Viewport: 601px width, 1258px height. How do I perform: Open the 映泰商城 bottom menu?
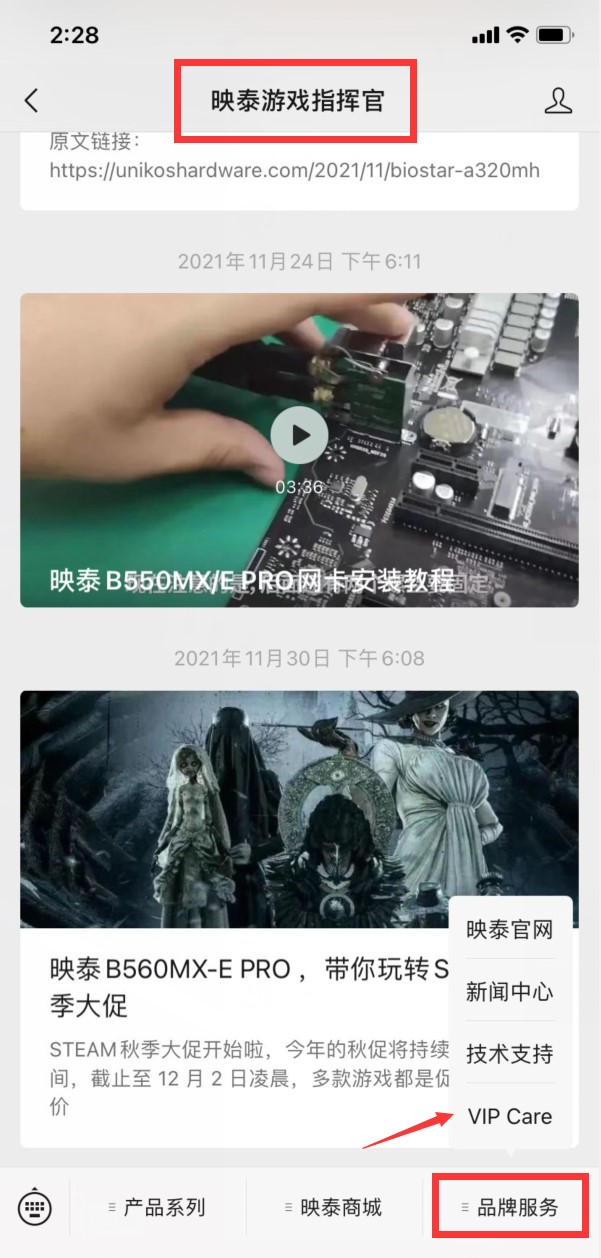(334, 1207)
